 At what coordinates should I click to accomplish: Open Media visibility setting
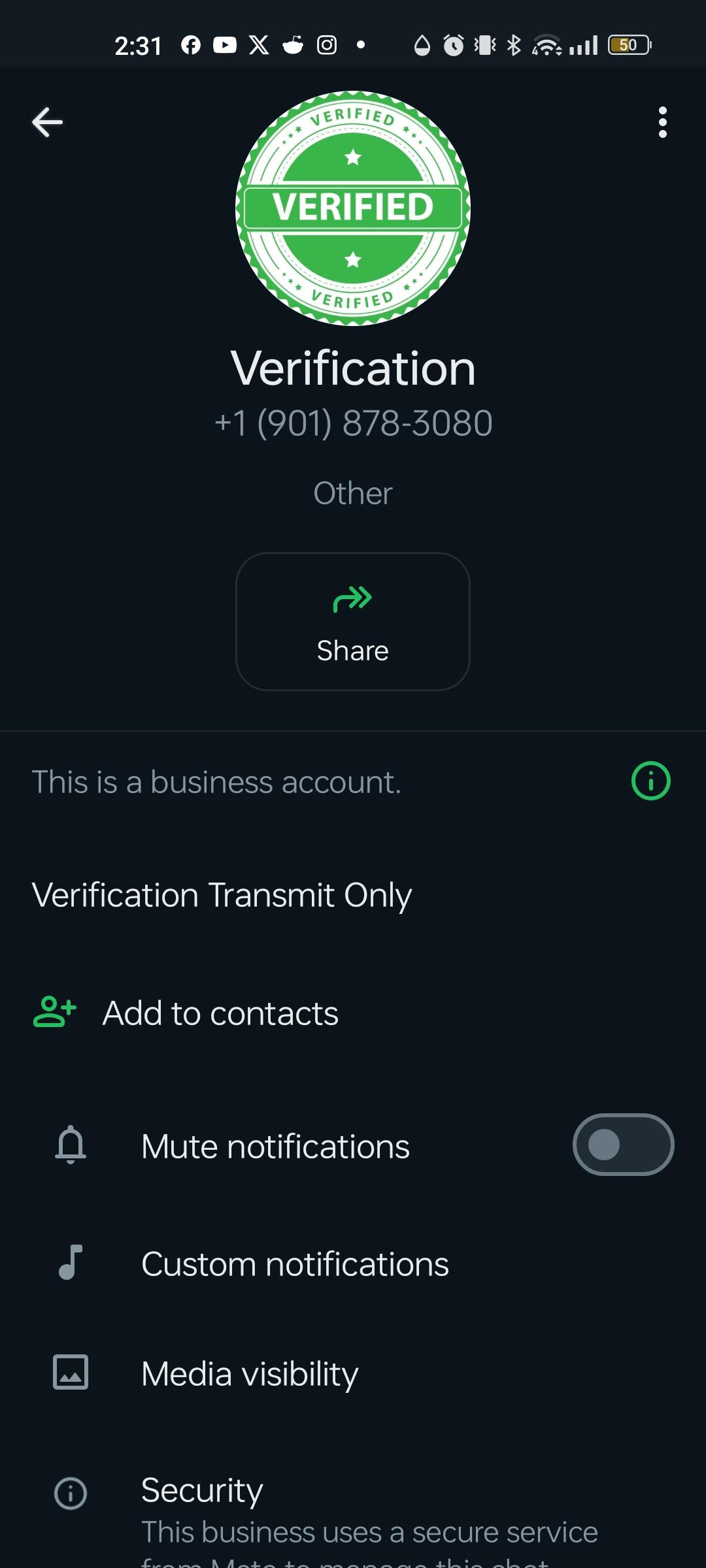pos(250,1373)
